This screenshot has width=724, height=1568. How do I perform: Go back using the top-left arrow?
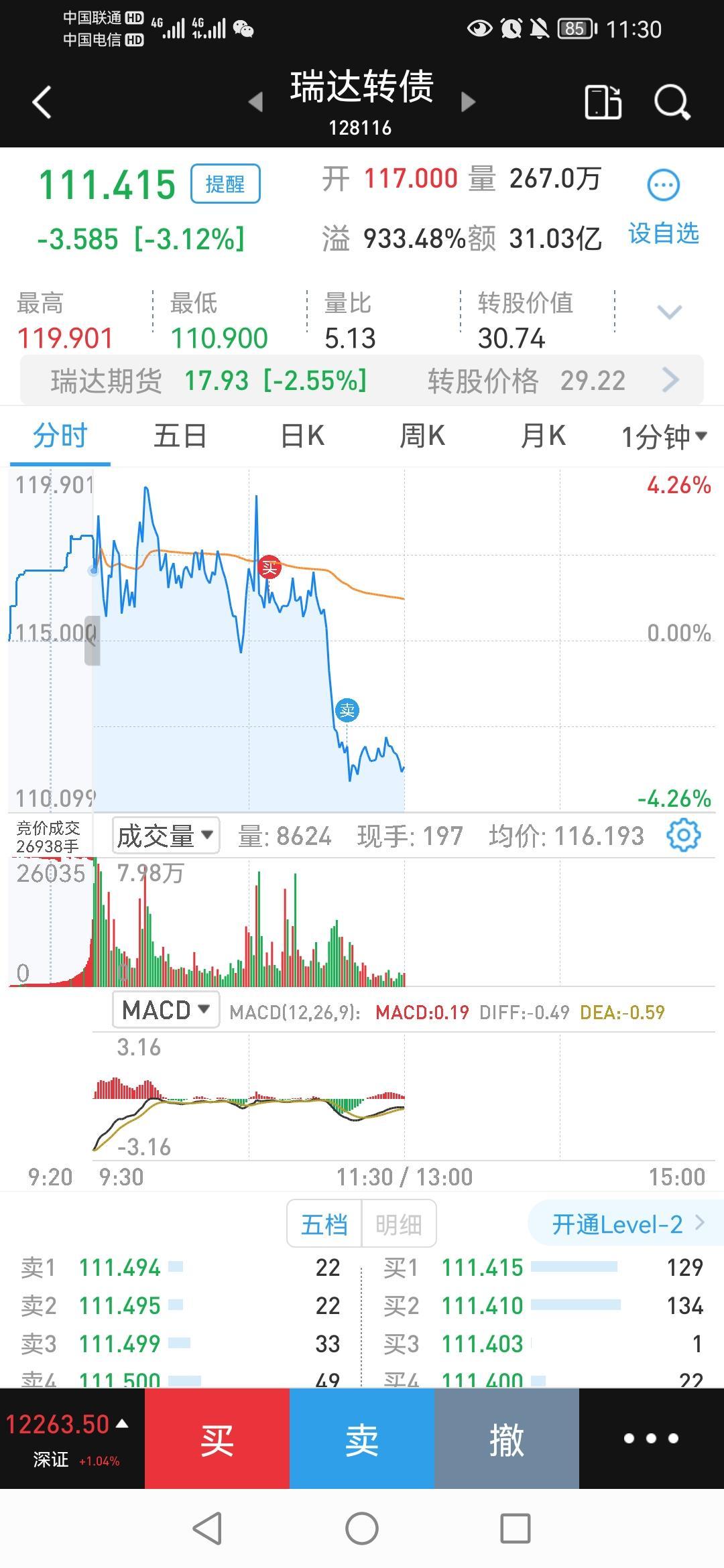(42, 103)
